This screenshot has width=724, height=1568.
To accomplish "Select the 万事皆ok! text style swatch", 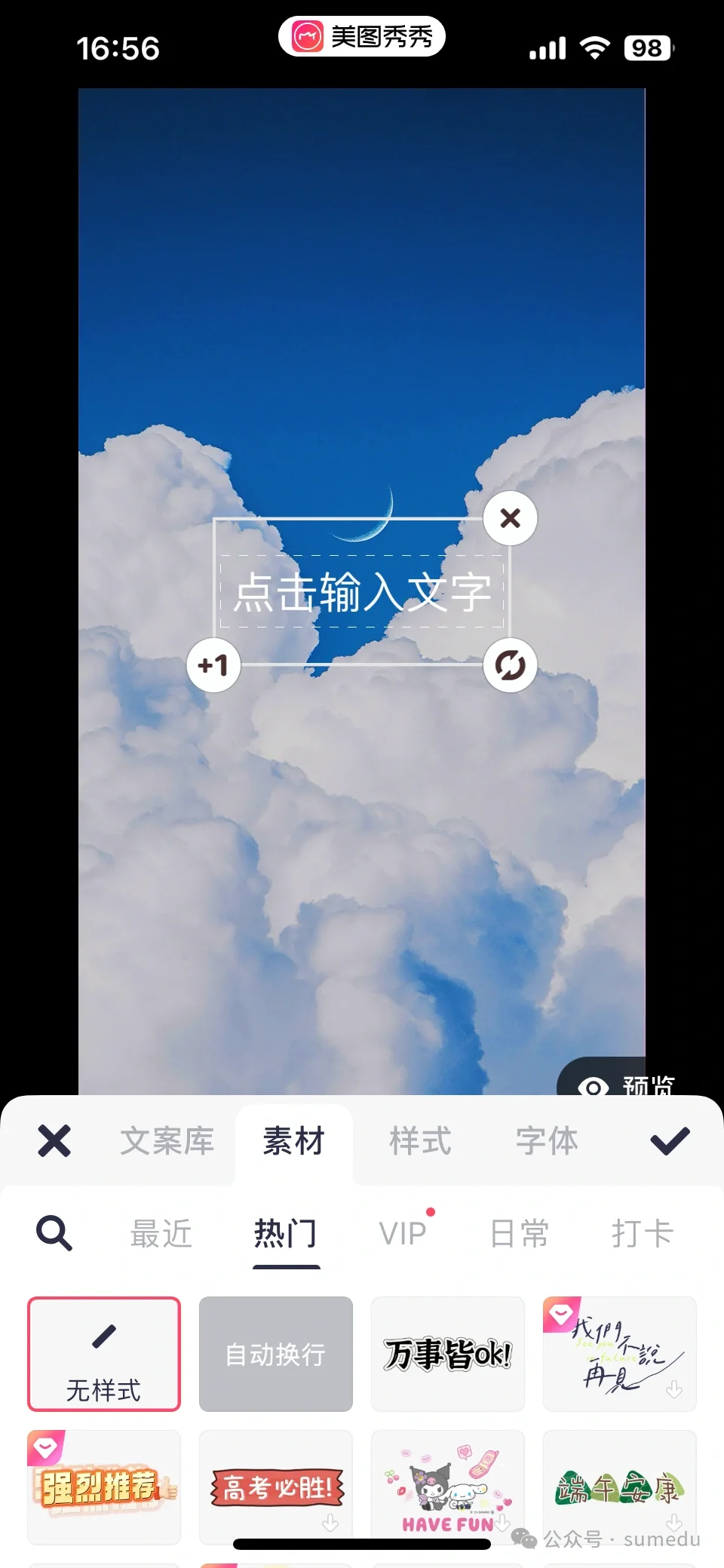I will [447, 1354].
